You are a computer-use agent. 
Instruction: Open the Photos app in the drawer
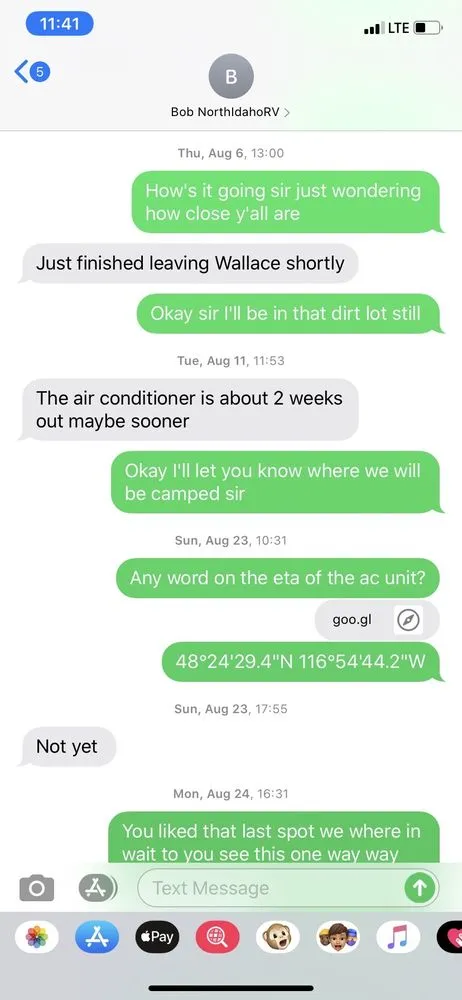click(x=37, y=936)
